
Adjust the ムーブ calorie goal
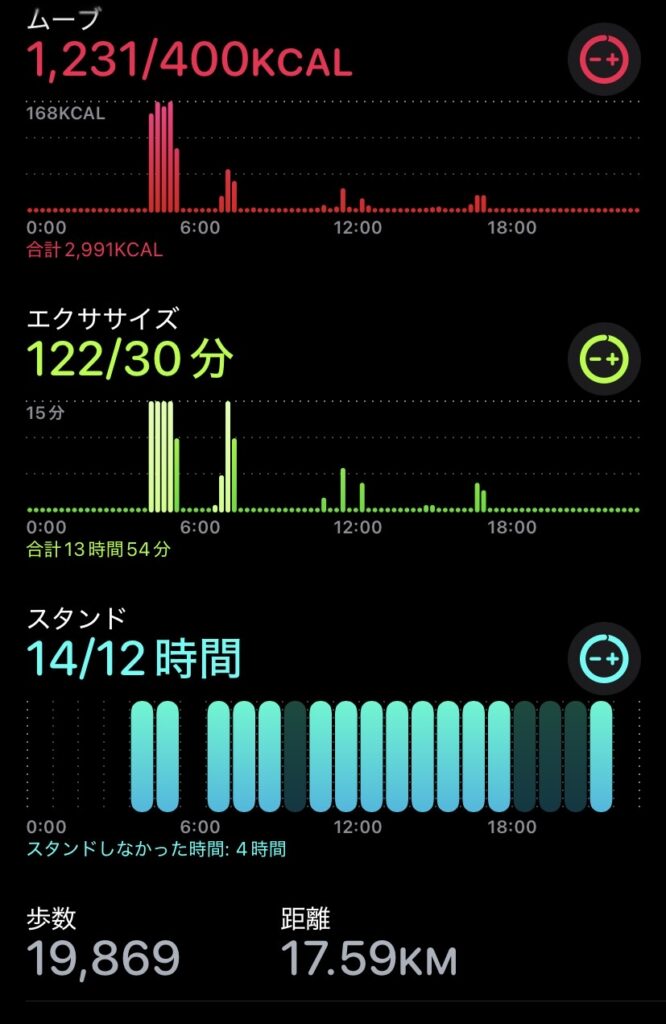coord(602,60)
